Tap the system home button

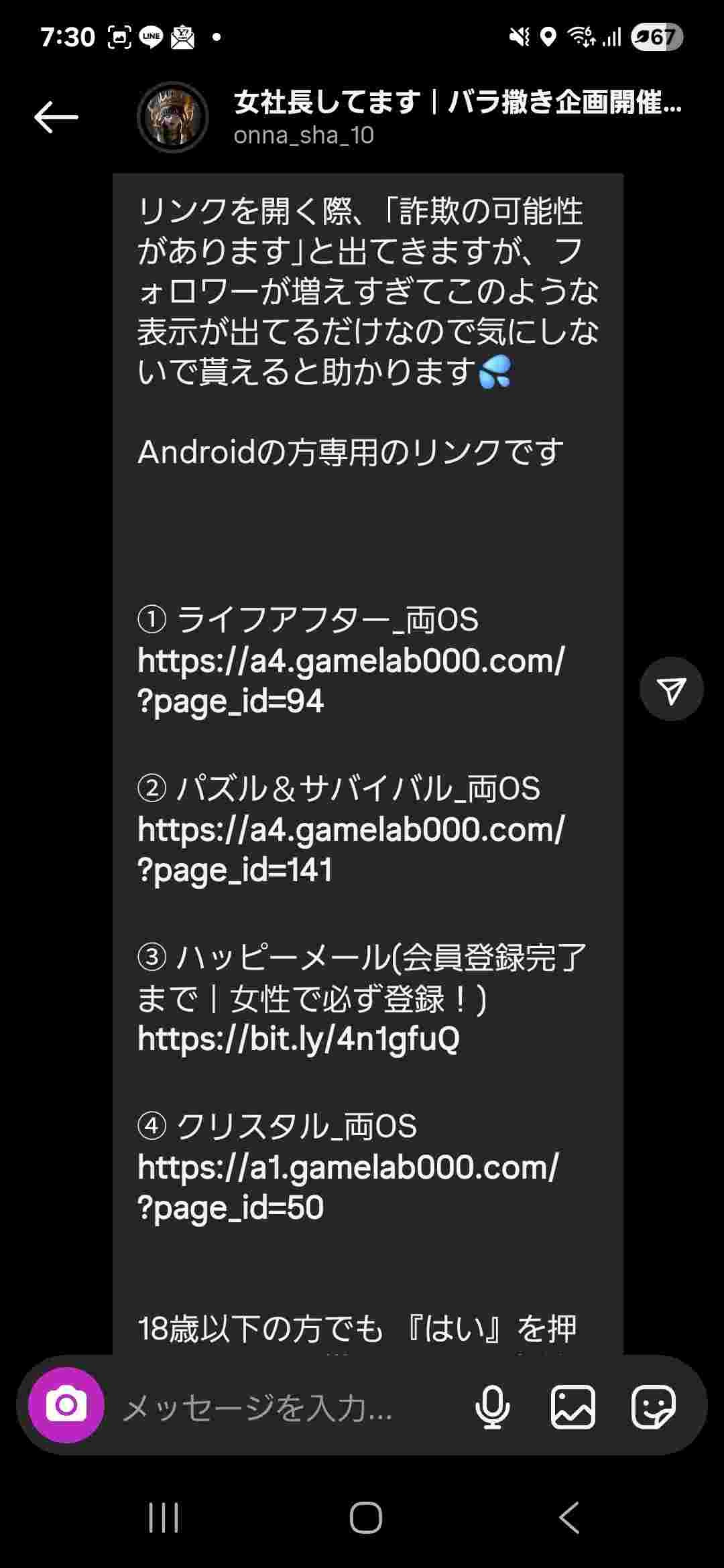[x=366, y=1518]
